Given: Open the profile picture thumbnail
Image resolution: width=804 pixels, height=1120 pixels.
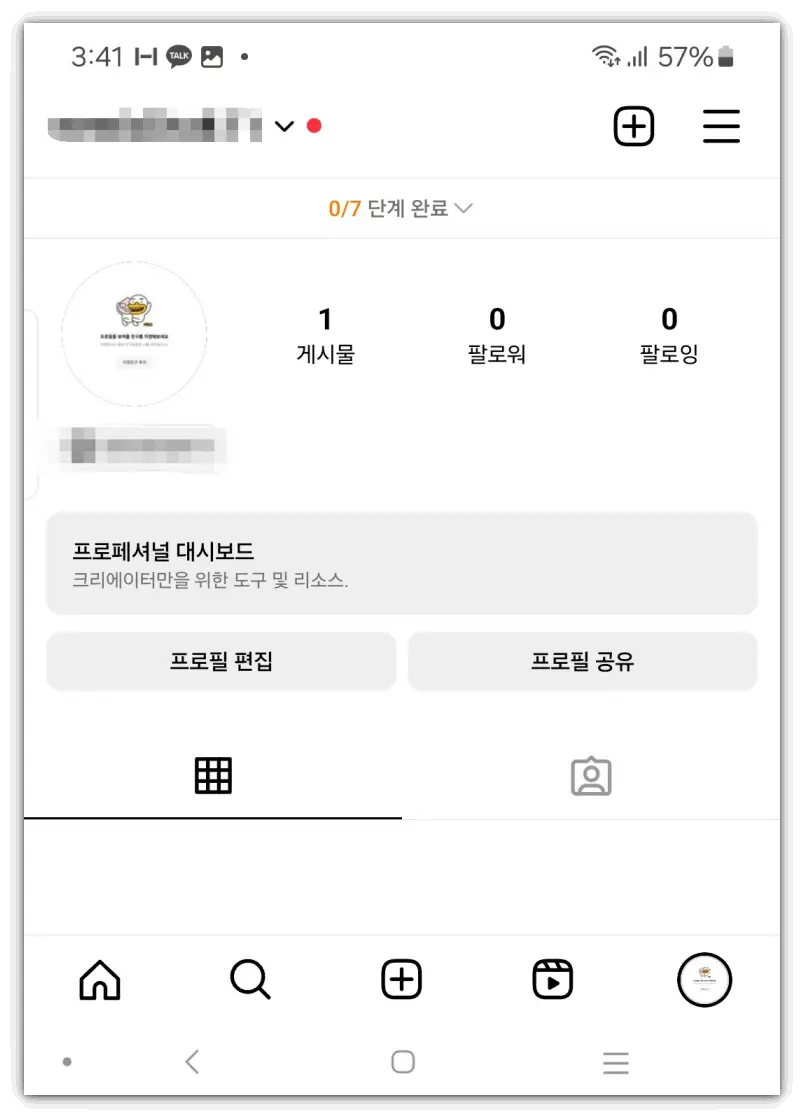Looking at the screenshot, I should point(134,333).
